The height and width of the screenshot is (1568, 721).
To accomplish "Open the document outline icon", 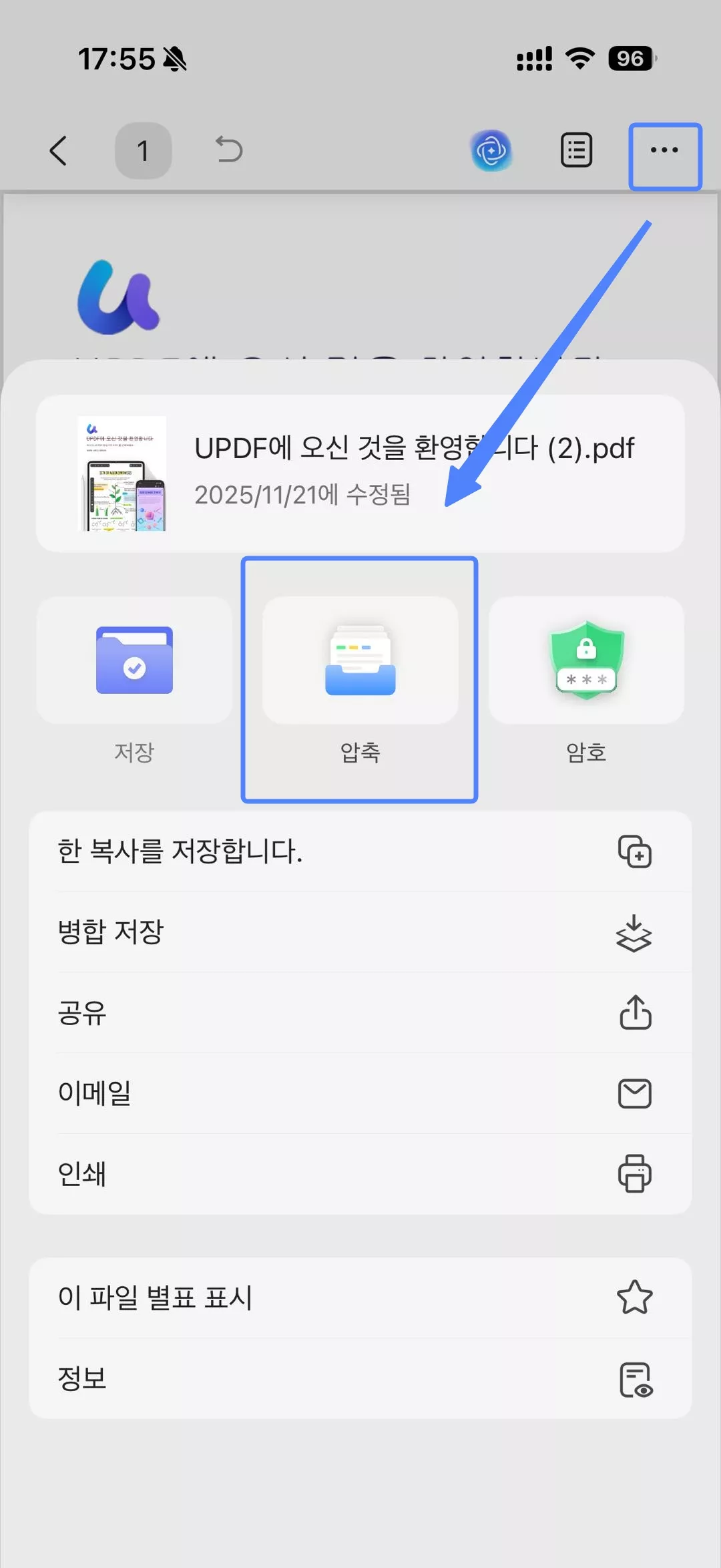I will 575,150.
